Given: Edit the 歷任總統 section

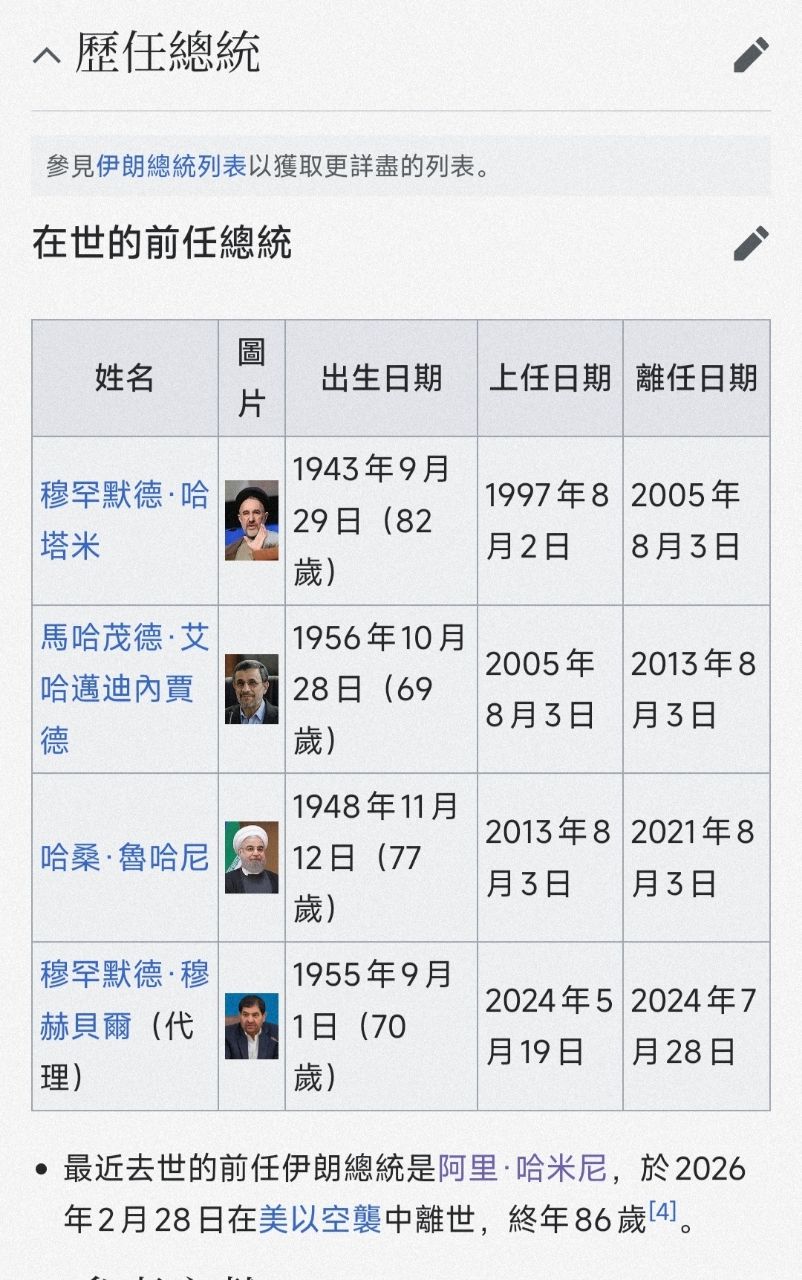Looking at the screenshot, I should tap(751, 55).
